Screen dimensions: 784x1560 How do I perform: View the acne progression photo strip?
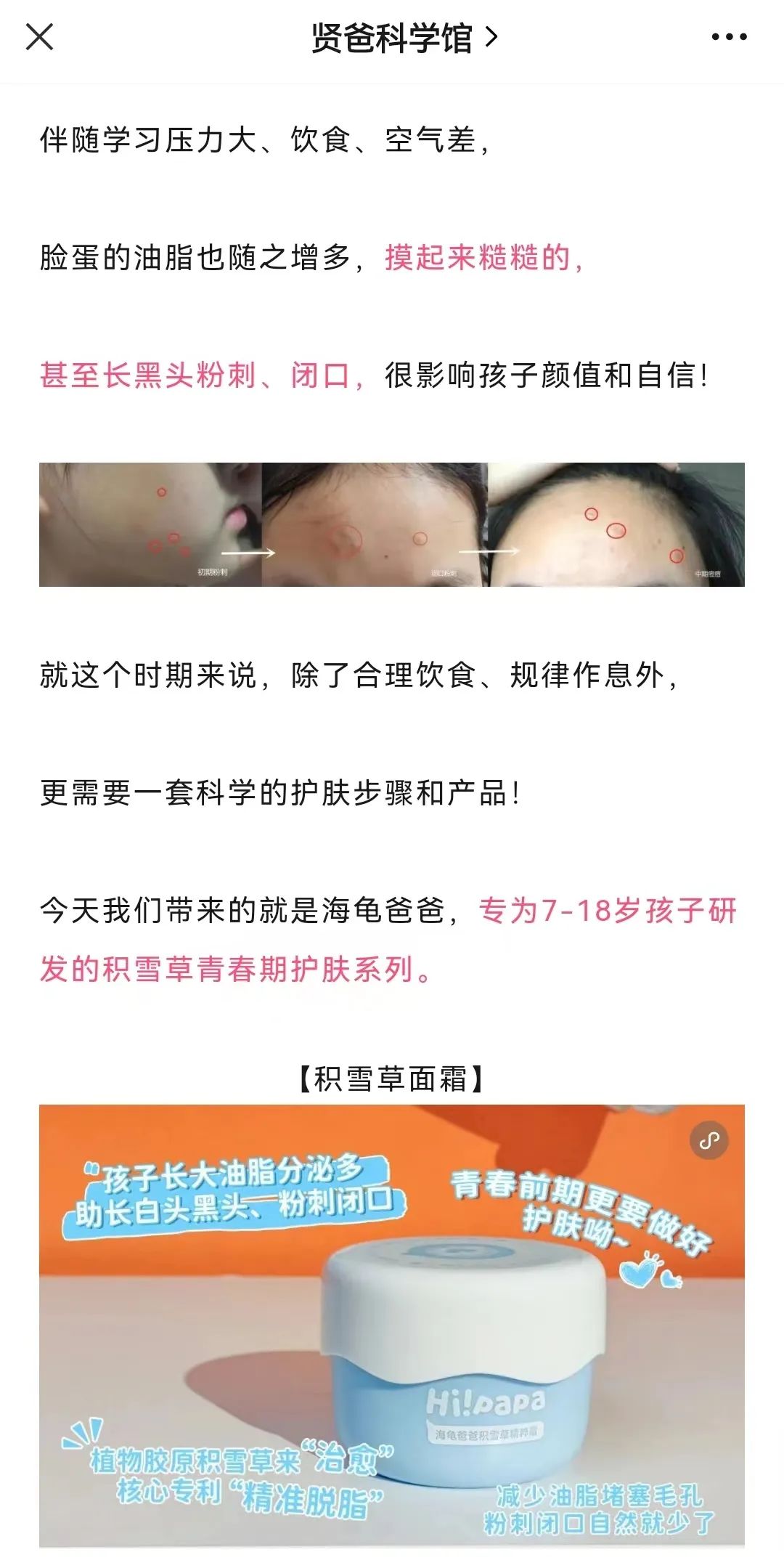(392, 524)
